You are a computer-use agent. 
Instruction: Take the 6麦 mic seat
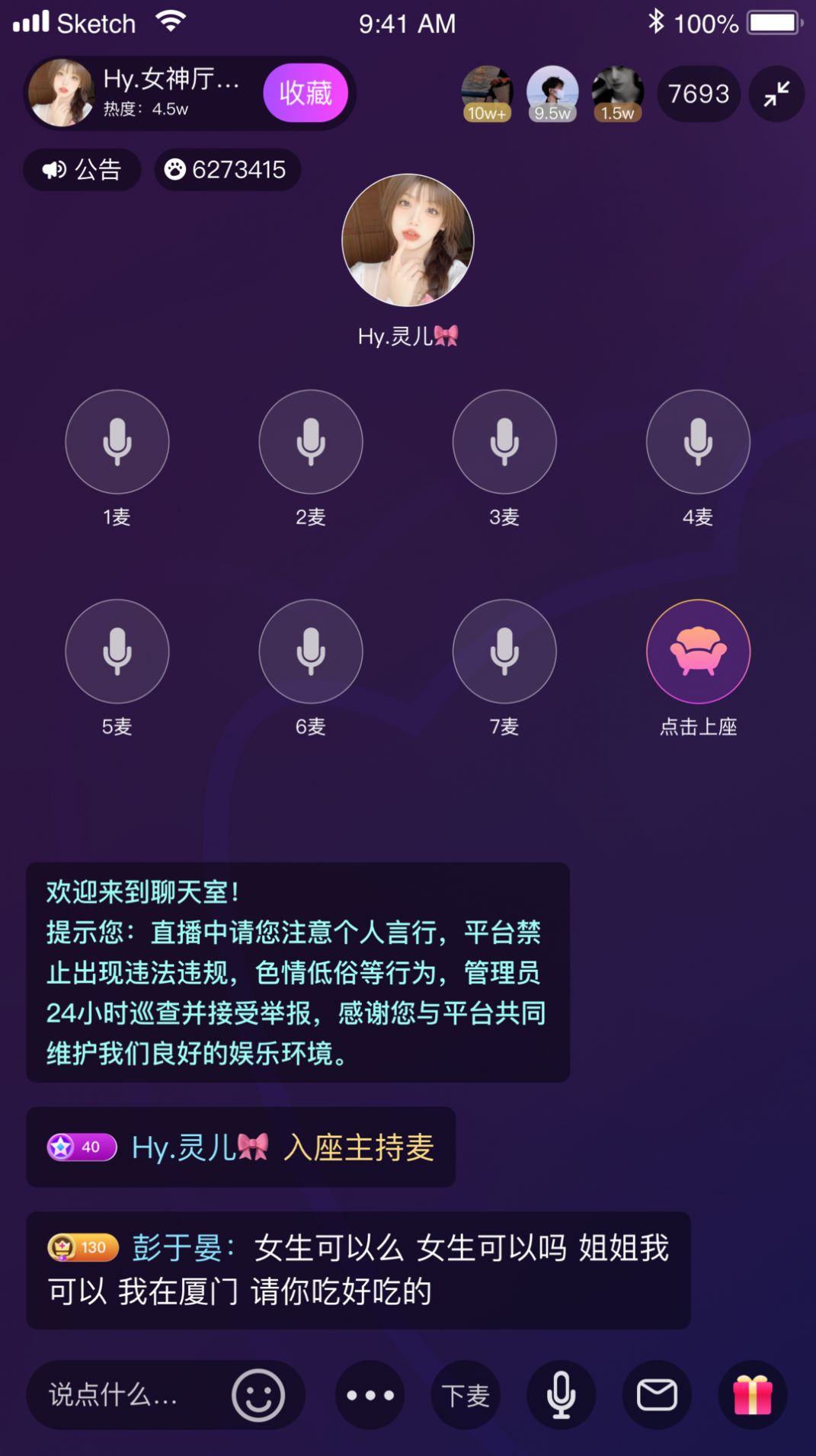(x=311, y=651)
